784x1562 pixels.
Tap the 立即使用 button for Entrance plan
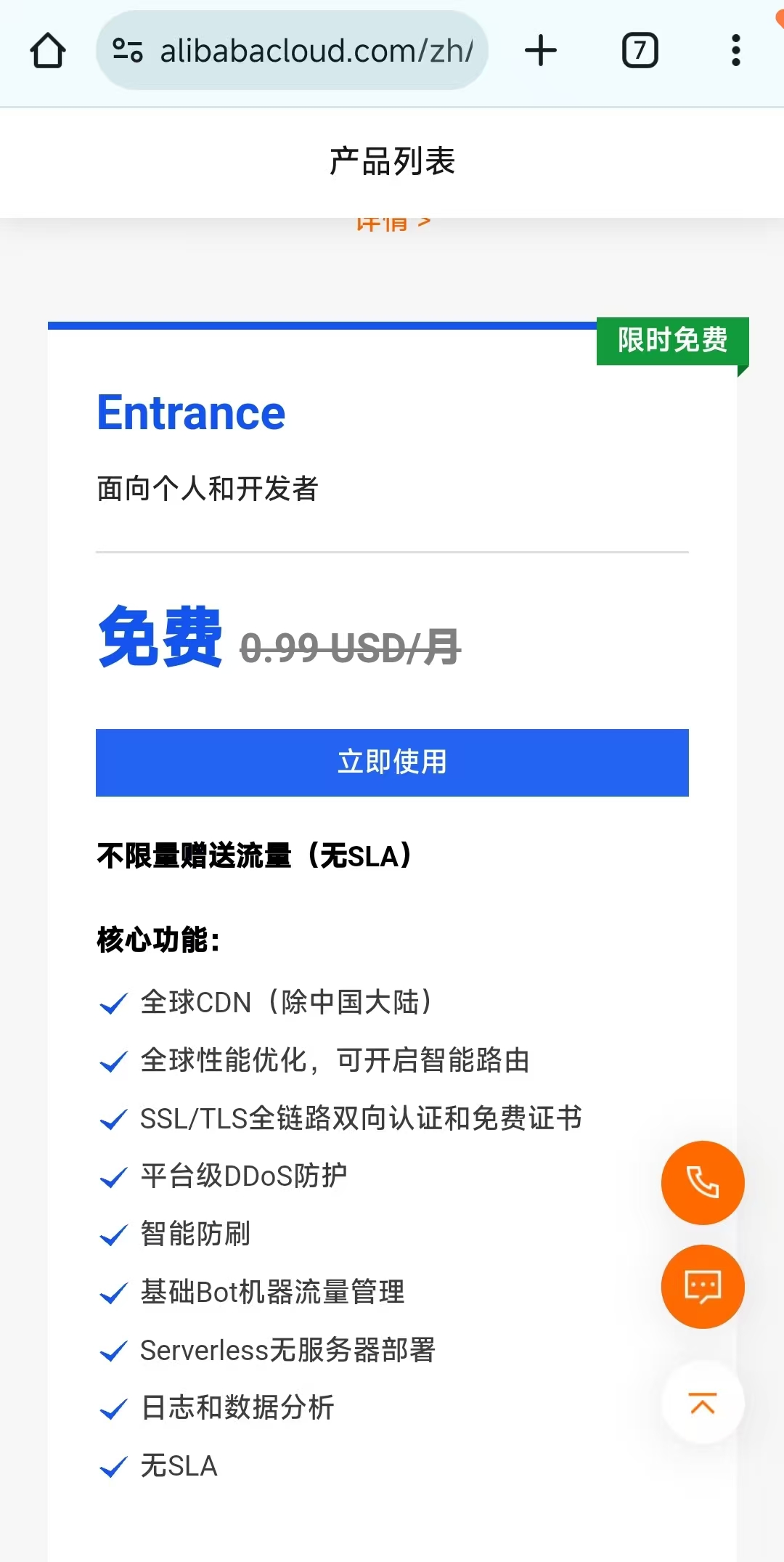coord(392,762)
